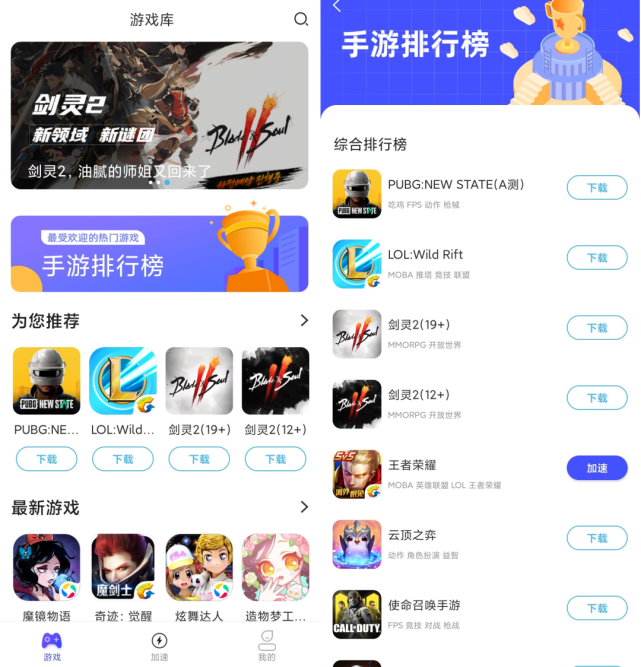Image resolution: width=641 pixels, height=667 pixels.
Task: Switch to the 加速 bottom tab
Action: [159, 646]
